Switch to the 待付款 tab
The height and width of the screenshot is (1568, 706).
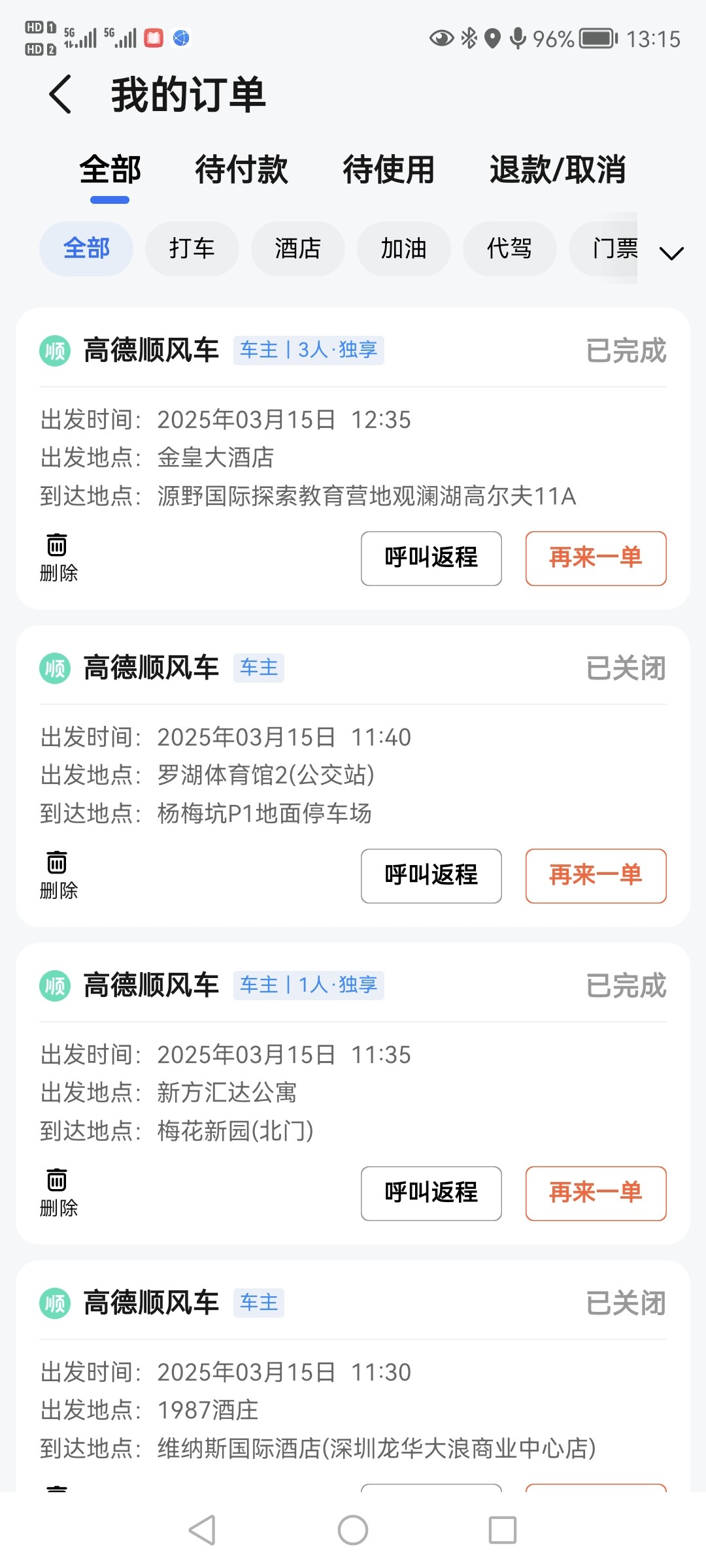point(241,170)
